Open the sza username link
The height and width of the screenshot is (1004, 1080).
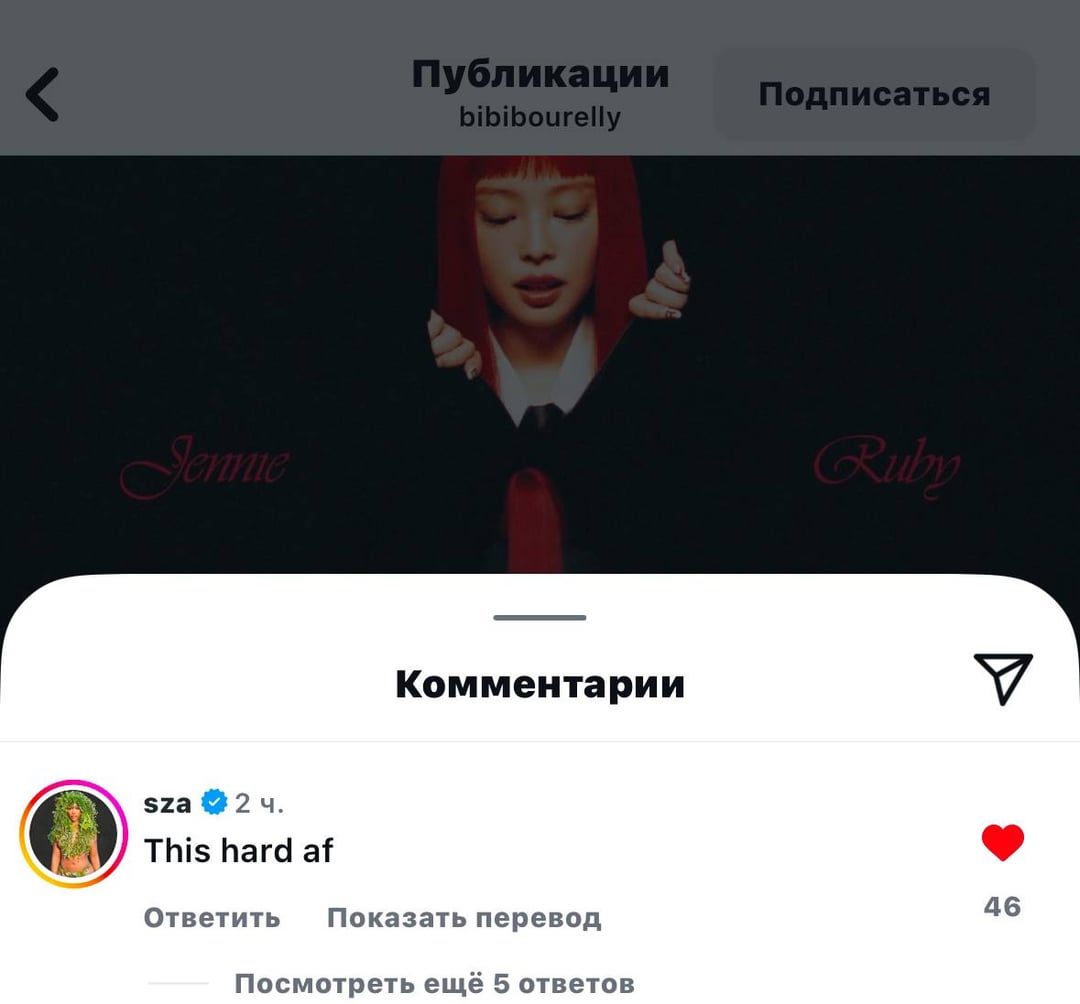(168, 802)
